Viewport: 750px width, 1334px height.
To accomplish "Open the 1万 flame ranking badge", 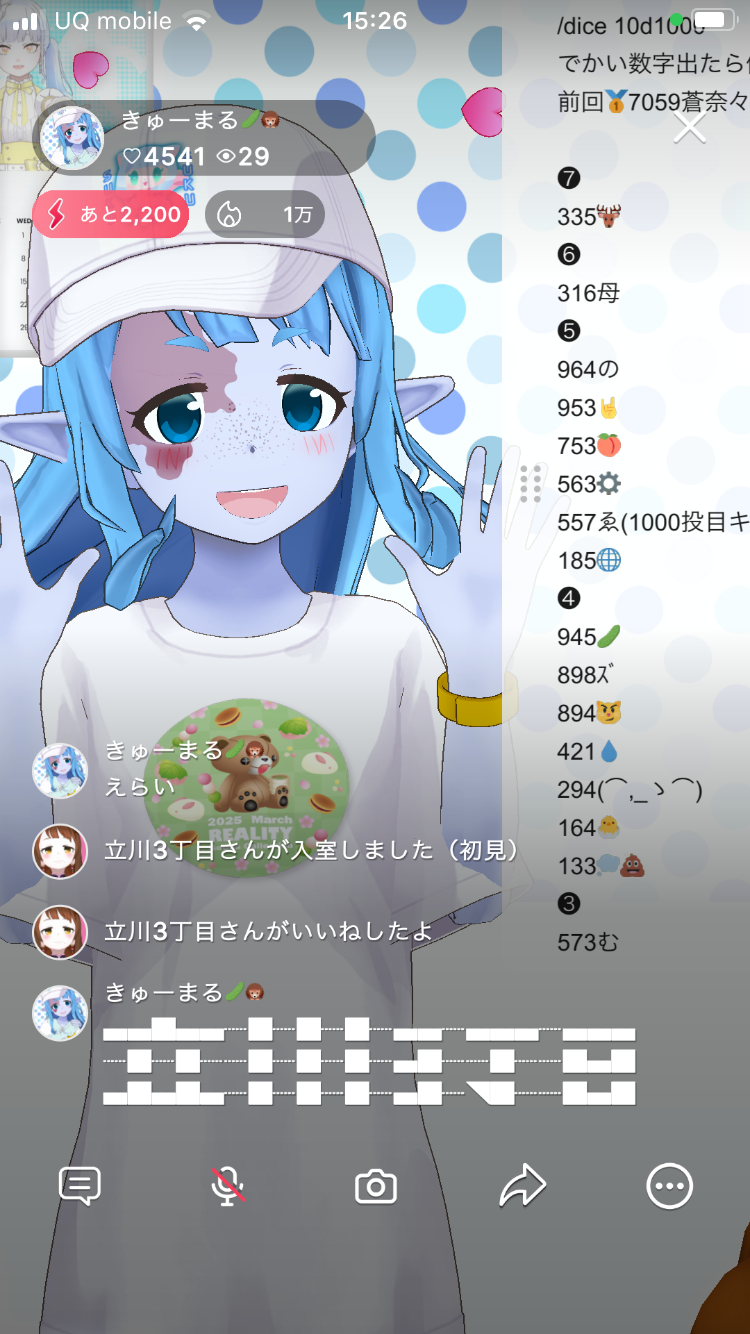I will pyautogui.click(x=265, y=214).
